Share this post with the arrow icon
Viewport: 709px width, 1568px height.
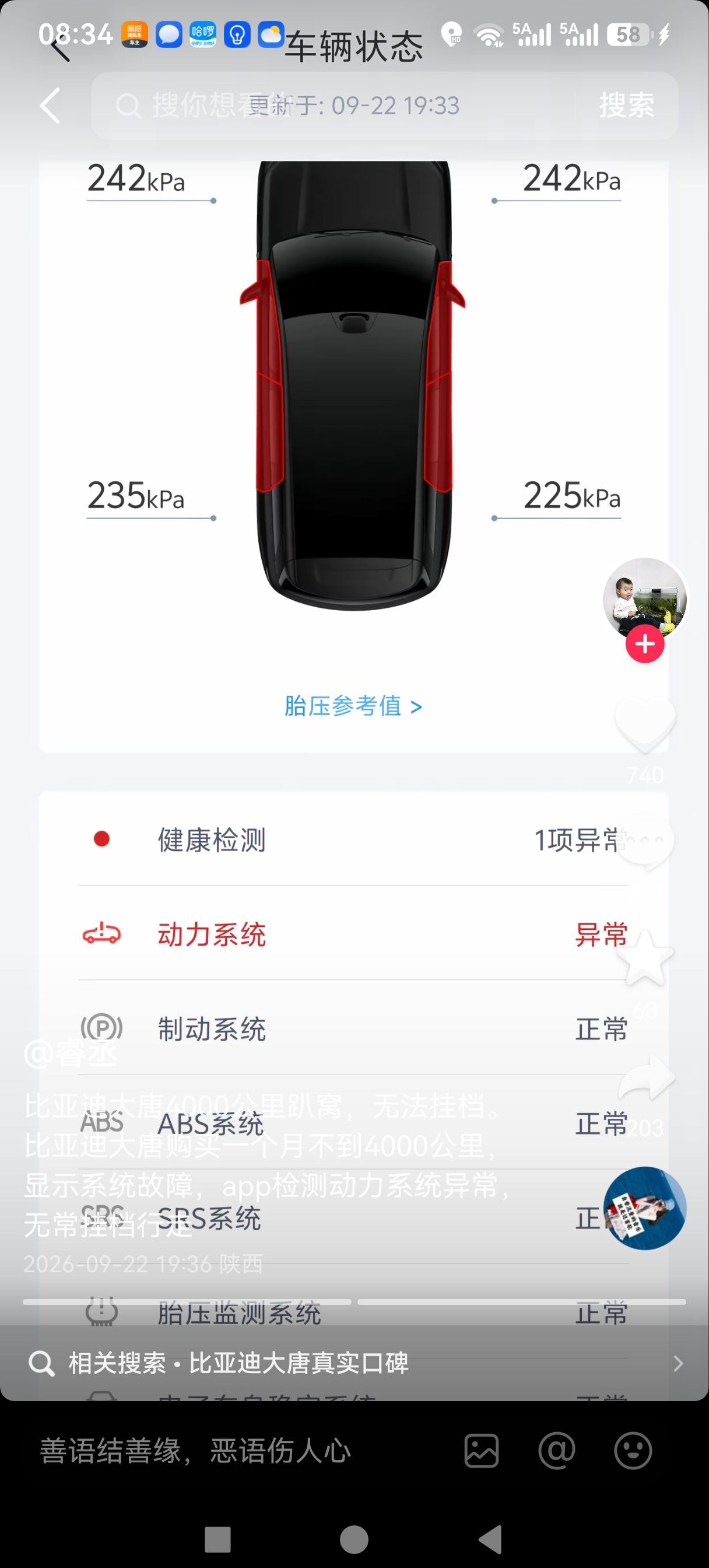click(x=646, y=1077)
